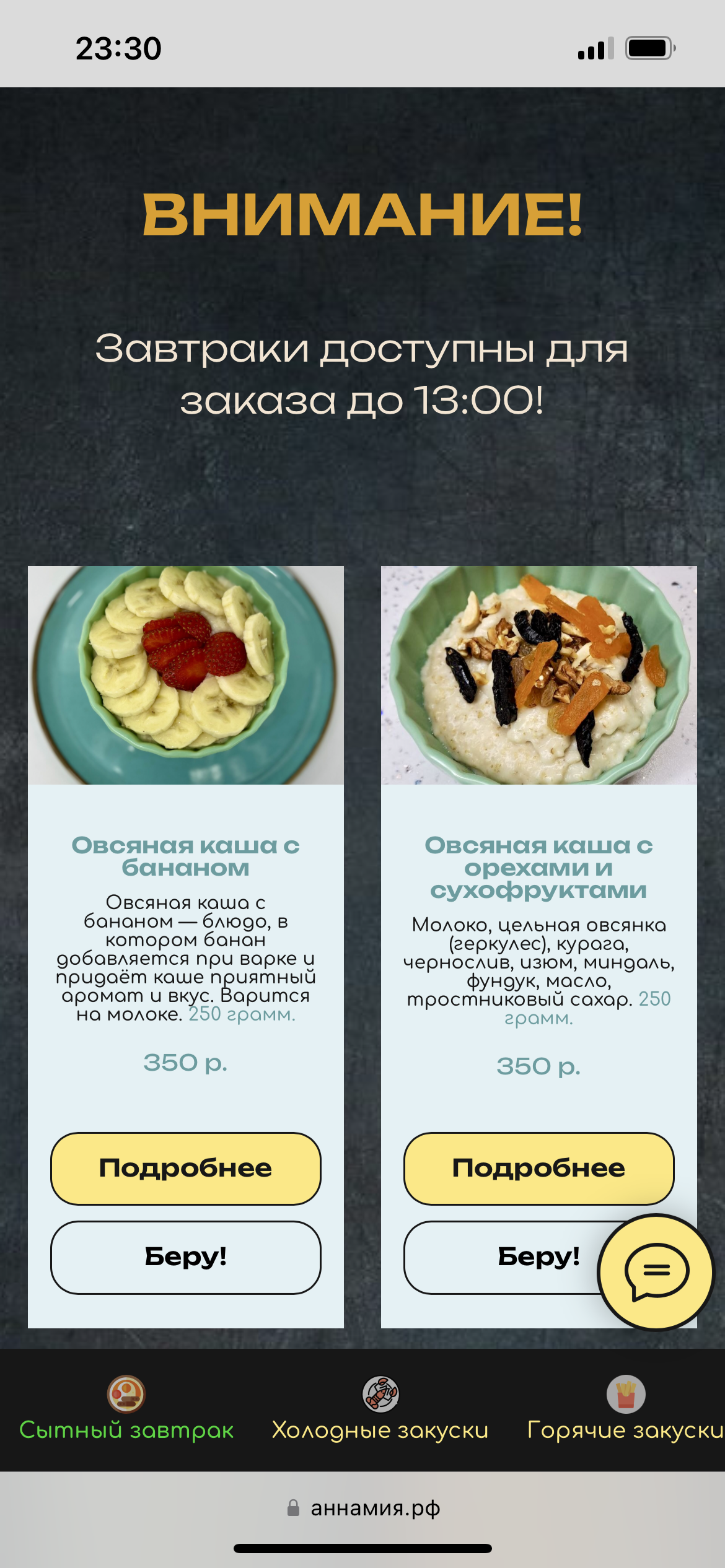This screenshot has height=1568, width=725.
Task: Tap Беру! under Овсяная каша с бананом
Action: pos(186,1257)
